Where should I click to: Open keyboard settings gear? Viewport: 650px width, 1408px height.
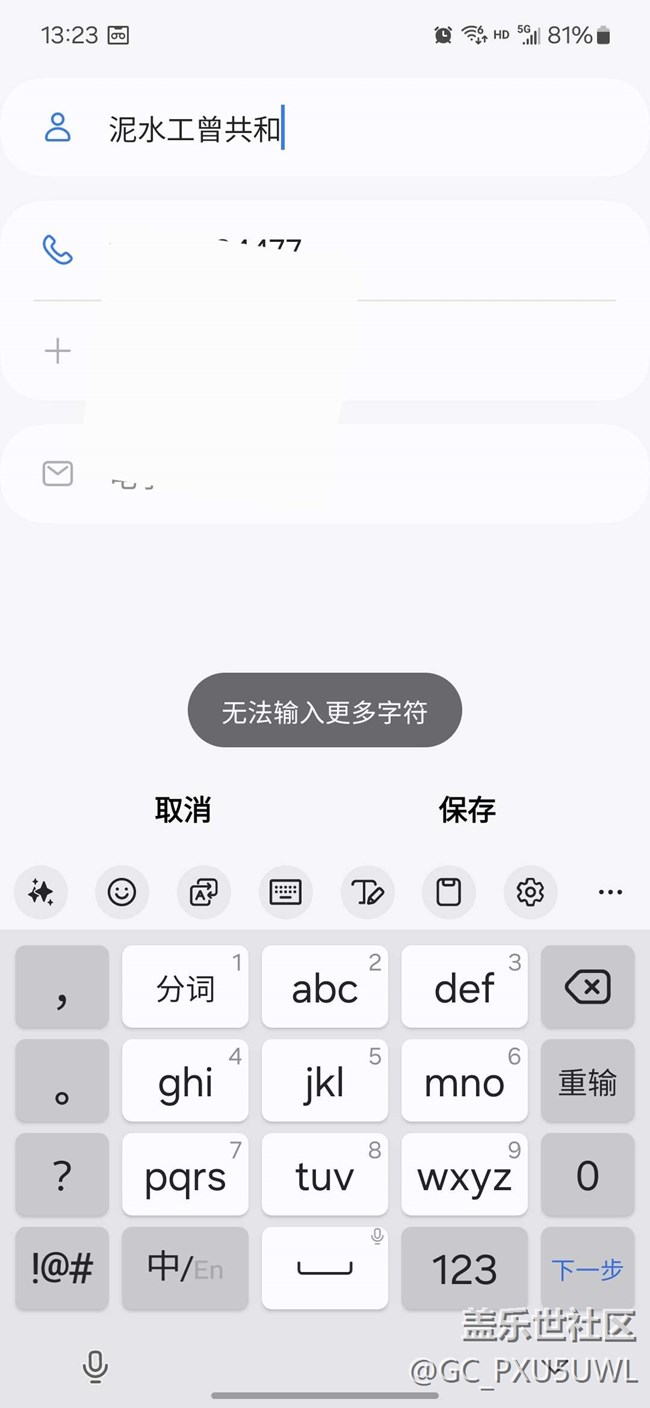click(x=530, y=892)
